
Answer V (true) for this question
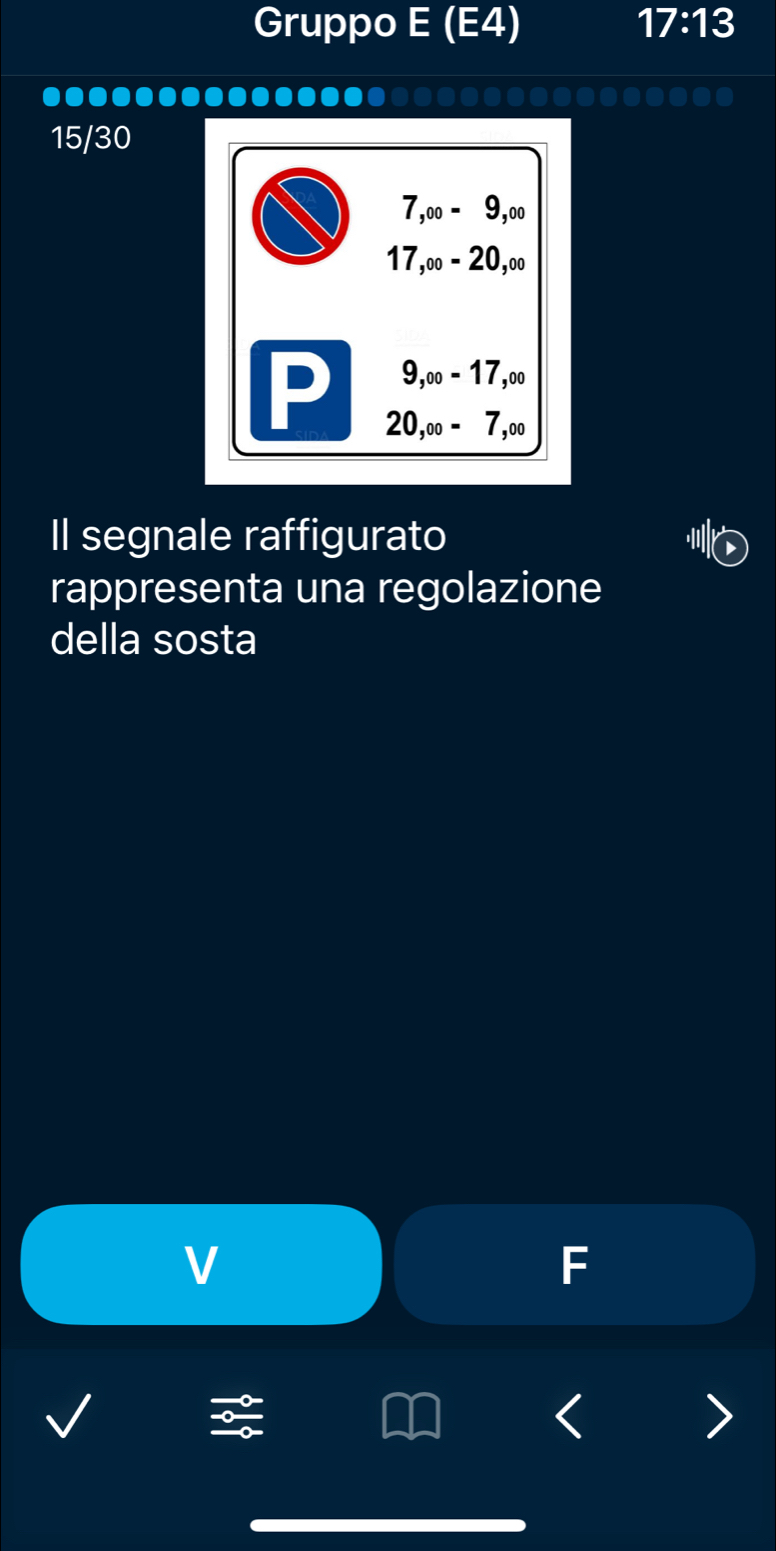pos(201,1264)
